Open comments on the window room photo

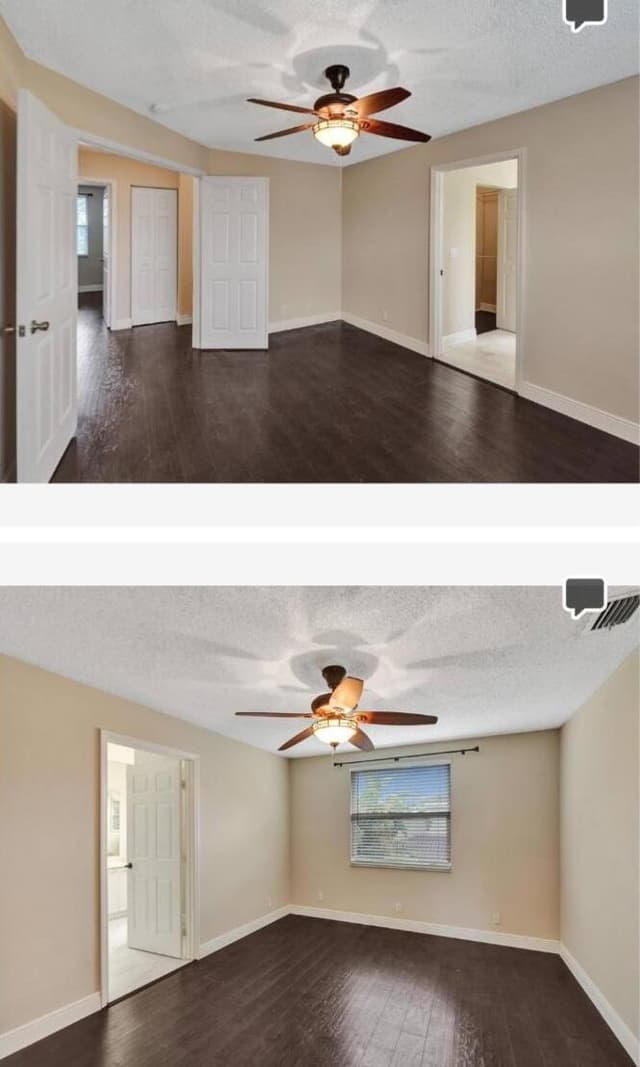point(585,597)
